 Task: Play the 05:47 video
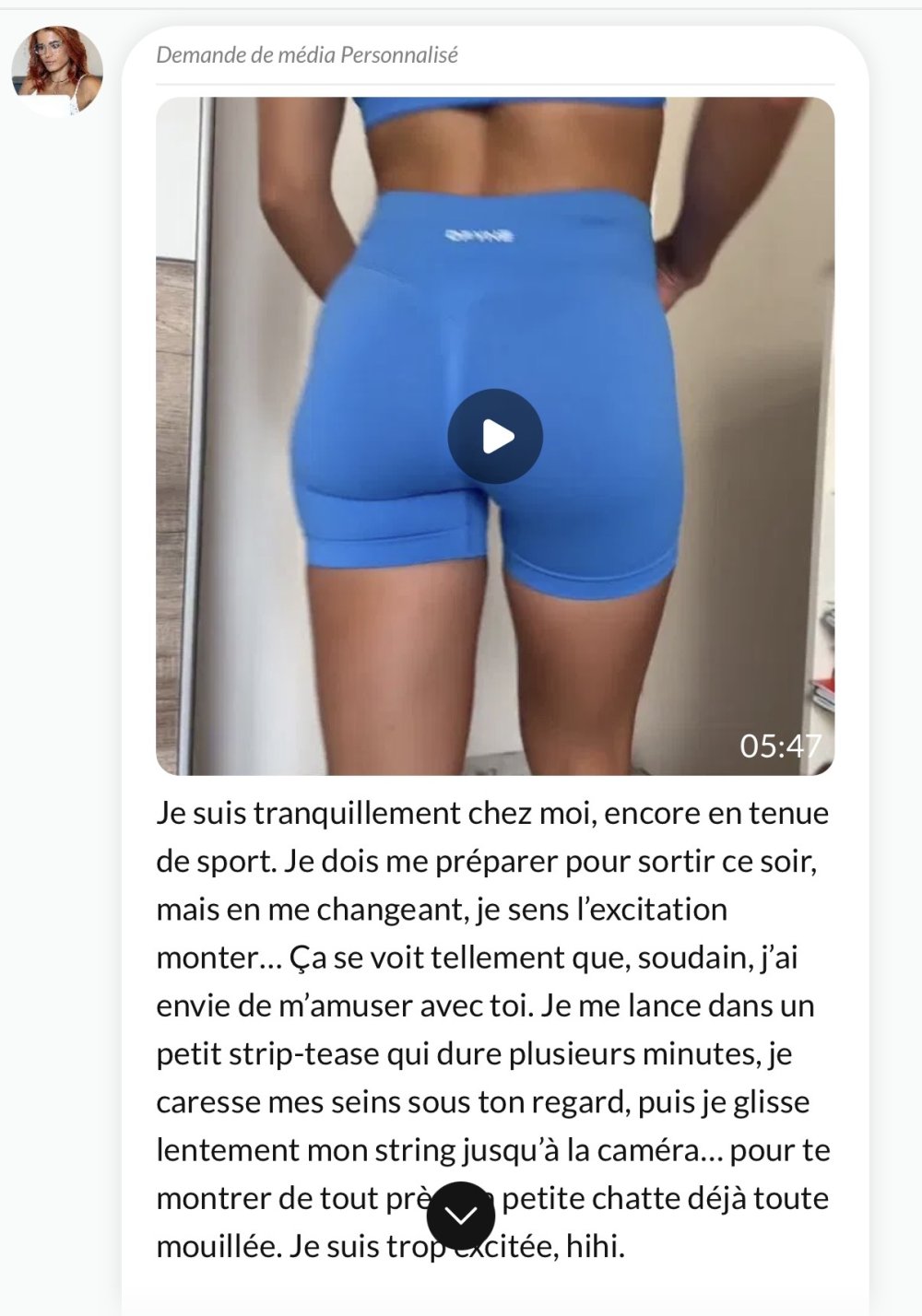(x=495, y=436)
